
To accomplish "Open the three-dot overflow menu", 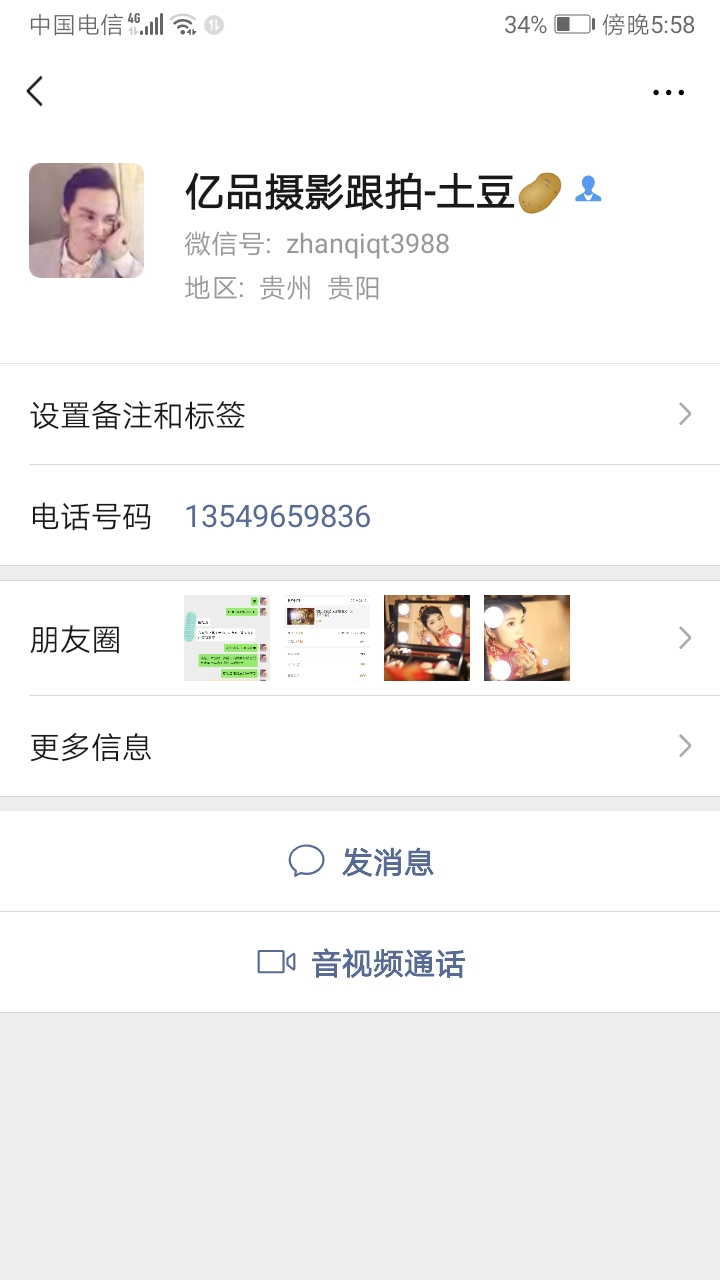I will (668, 93).
